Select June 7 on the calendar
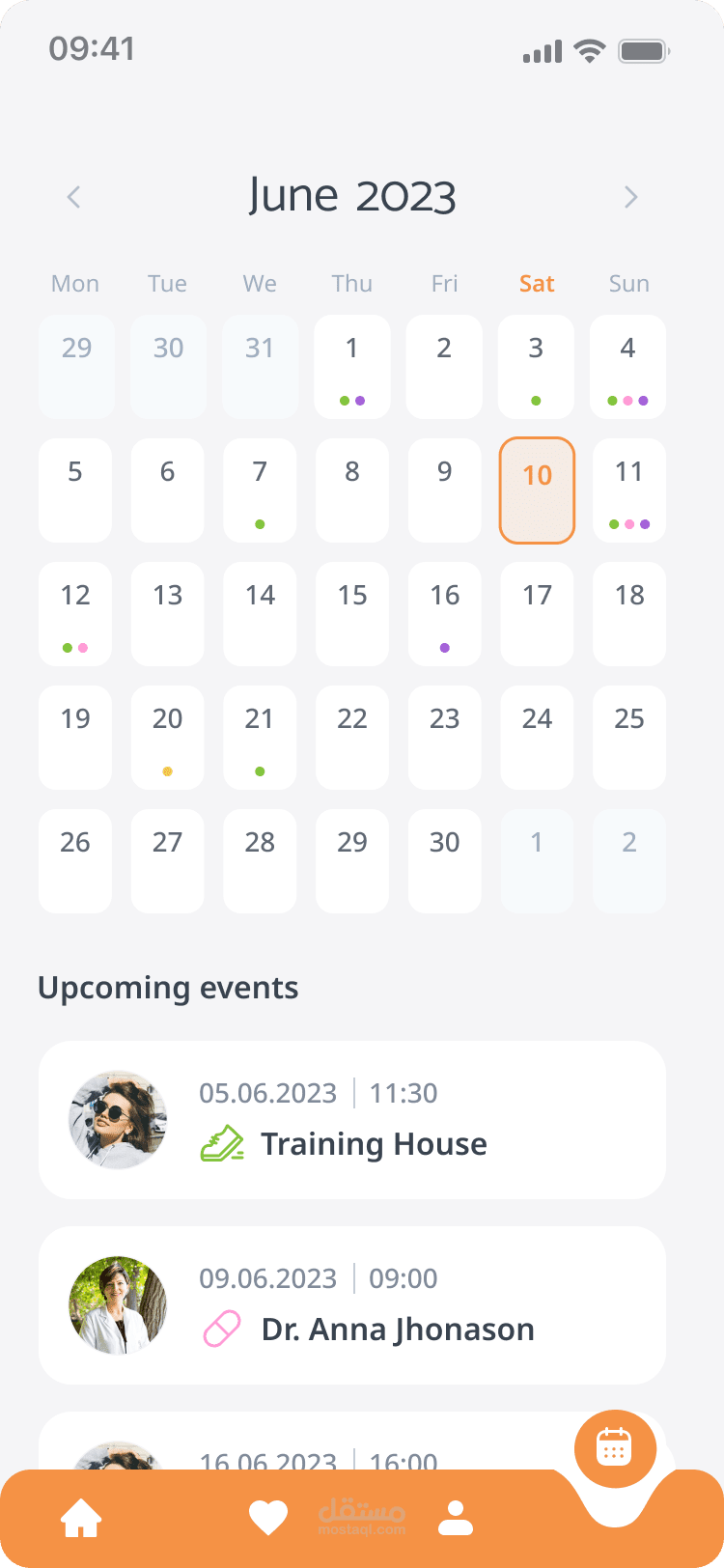This screenshot has width=724, height=1568. click(x=260, y=490)
